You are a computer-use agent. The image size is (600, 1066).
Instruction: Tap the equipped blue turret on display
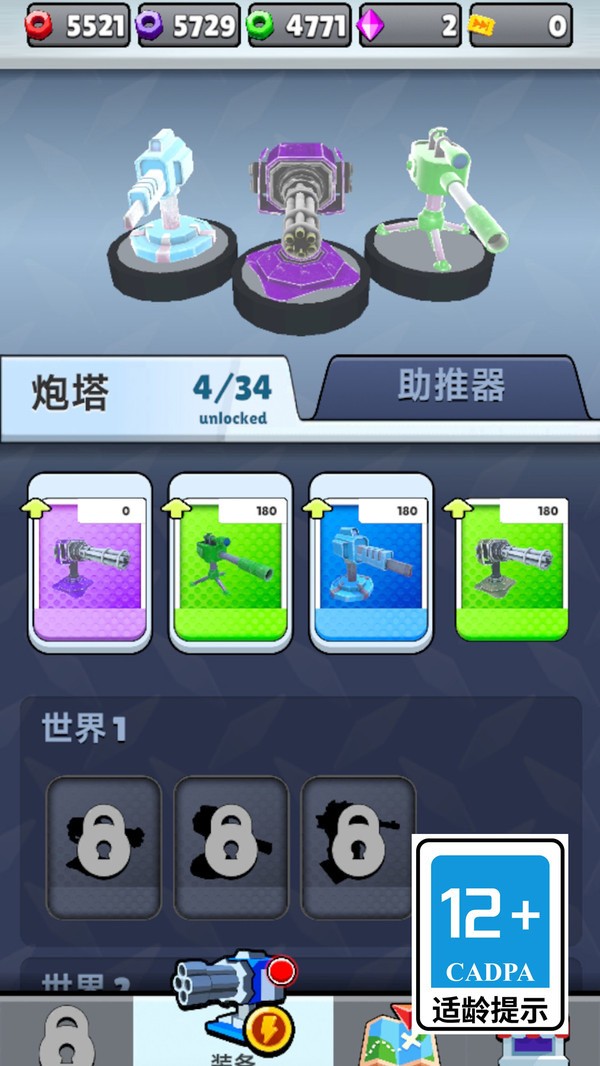point(171,200)
